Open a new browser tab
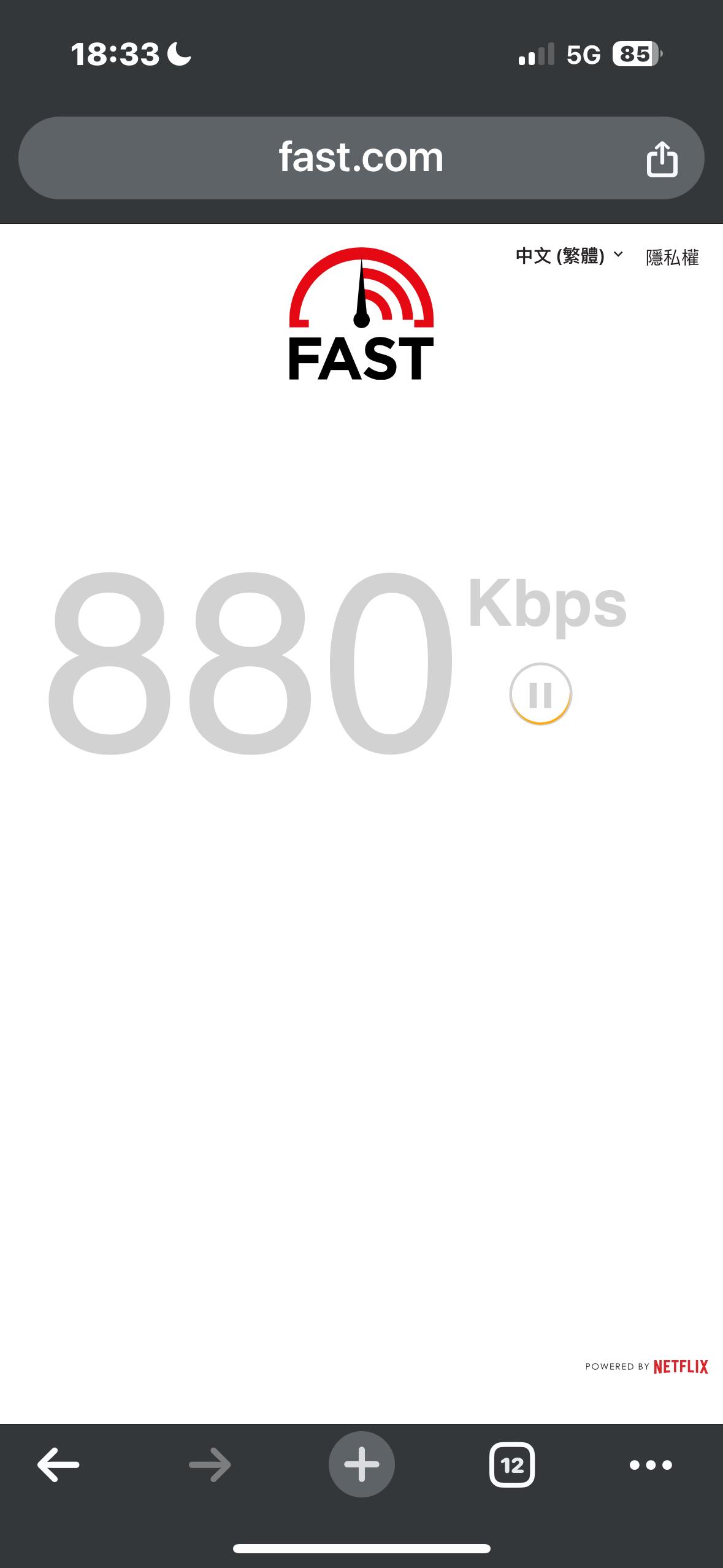The width and height of the screenshot is (723, 1568). pyautogui.click(x=362, y=1464)
